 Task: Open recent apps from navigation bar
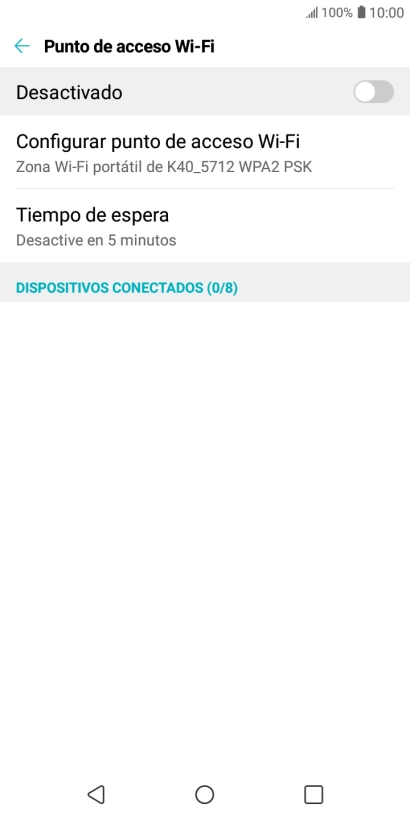(313, 794)
